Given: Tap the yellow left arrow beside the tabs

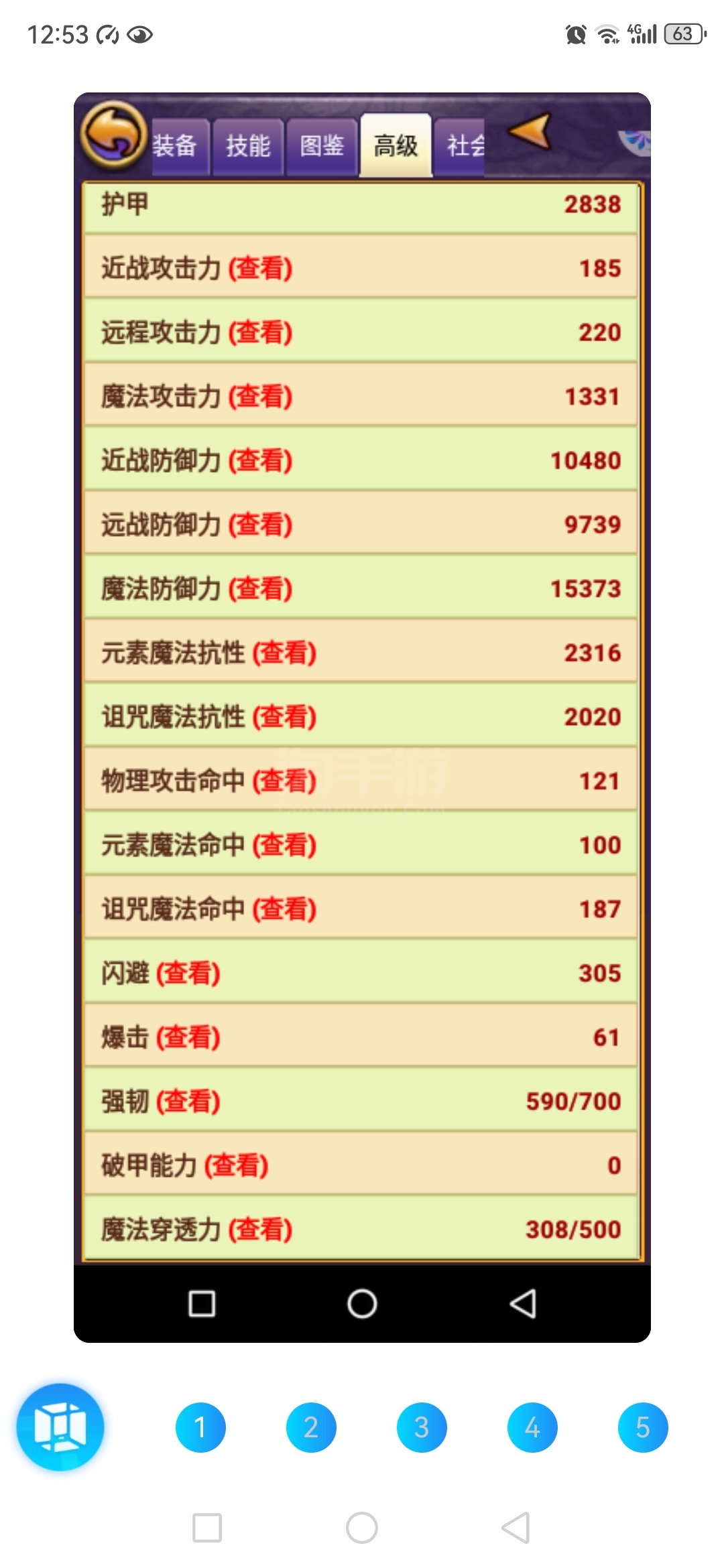Looking at the screenshot, I should (530, 131).
